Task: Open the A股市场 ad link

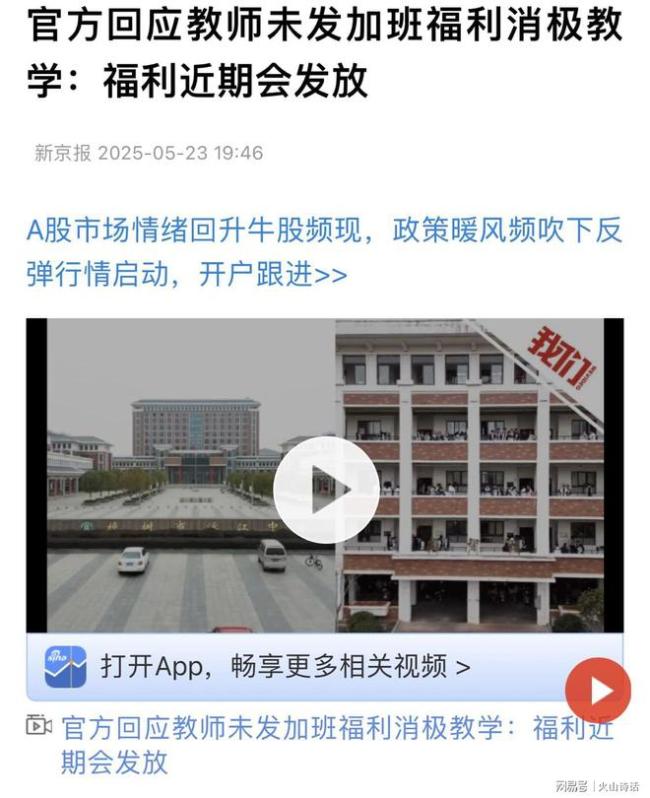Action: pos(324,252)
